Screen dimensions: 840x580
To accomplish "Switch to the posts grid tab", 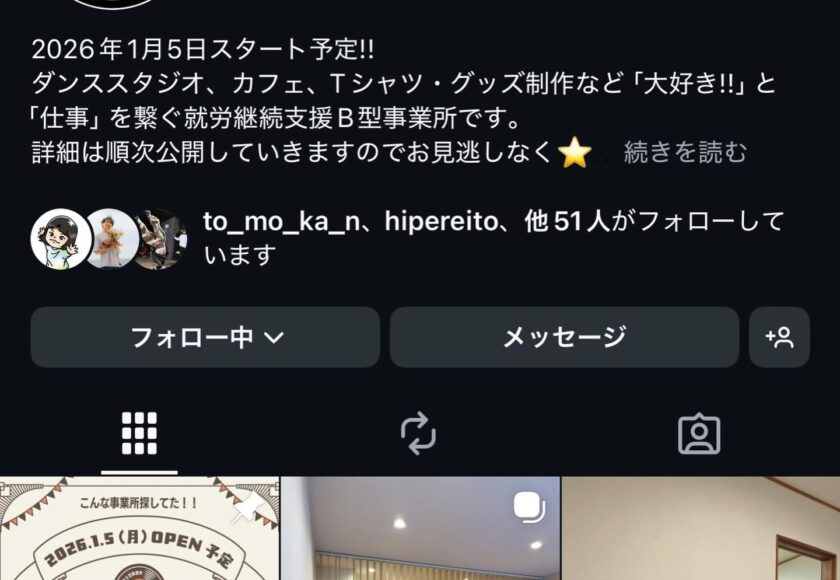I will click(139, 433).
